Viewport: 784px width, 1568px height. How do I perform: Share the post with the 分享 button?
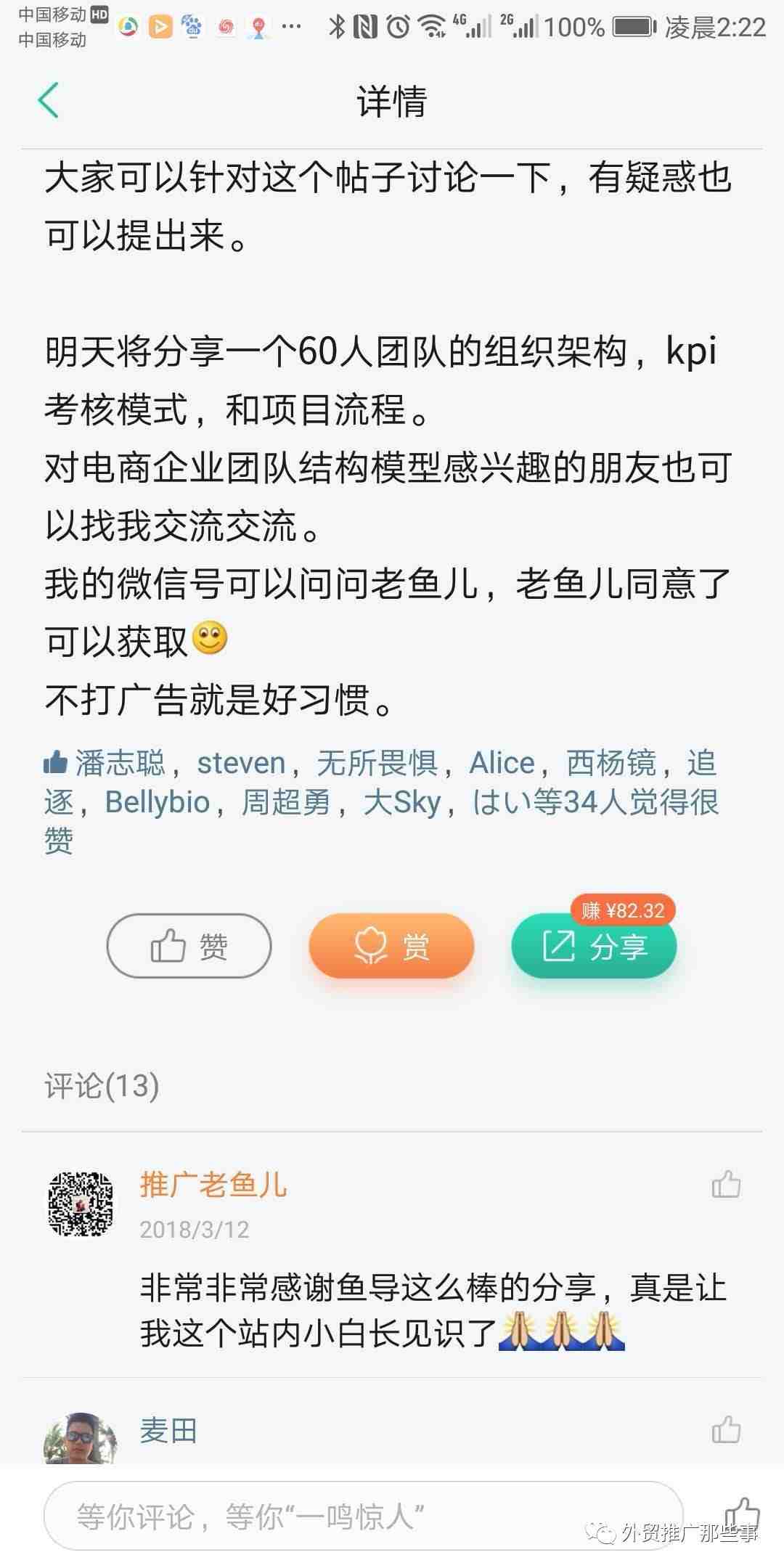pos(594,947)
